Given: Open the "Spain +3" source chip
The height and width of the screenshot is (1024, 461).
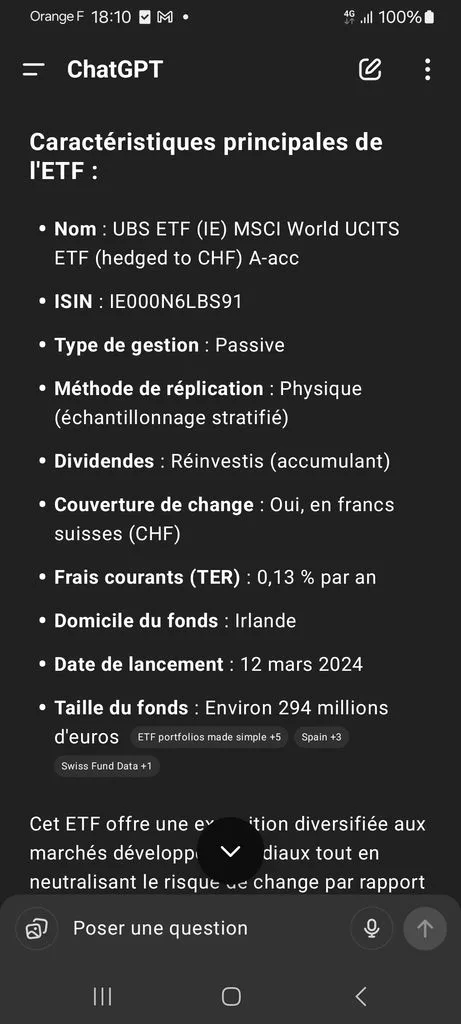Looking at the screenshot, I should tap(321, 737).
